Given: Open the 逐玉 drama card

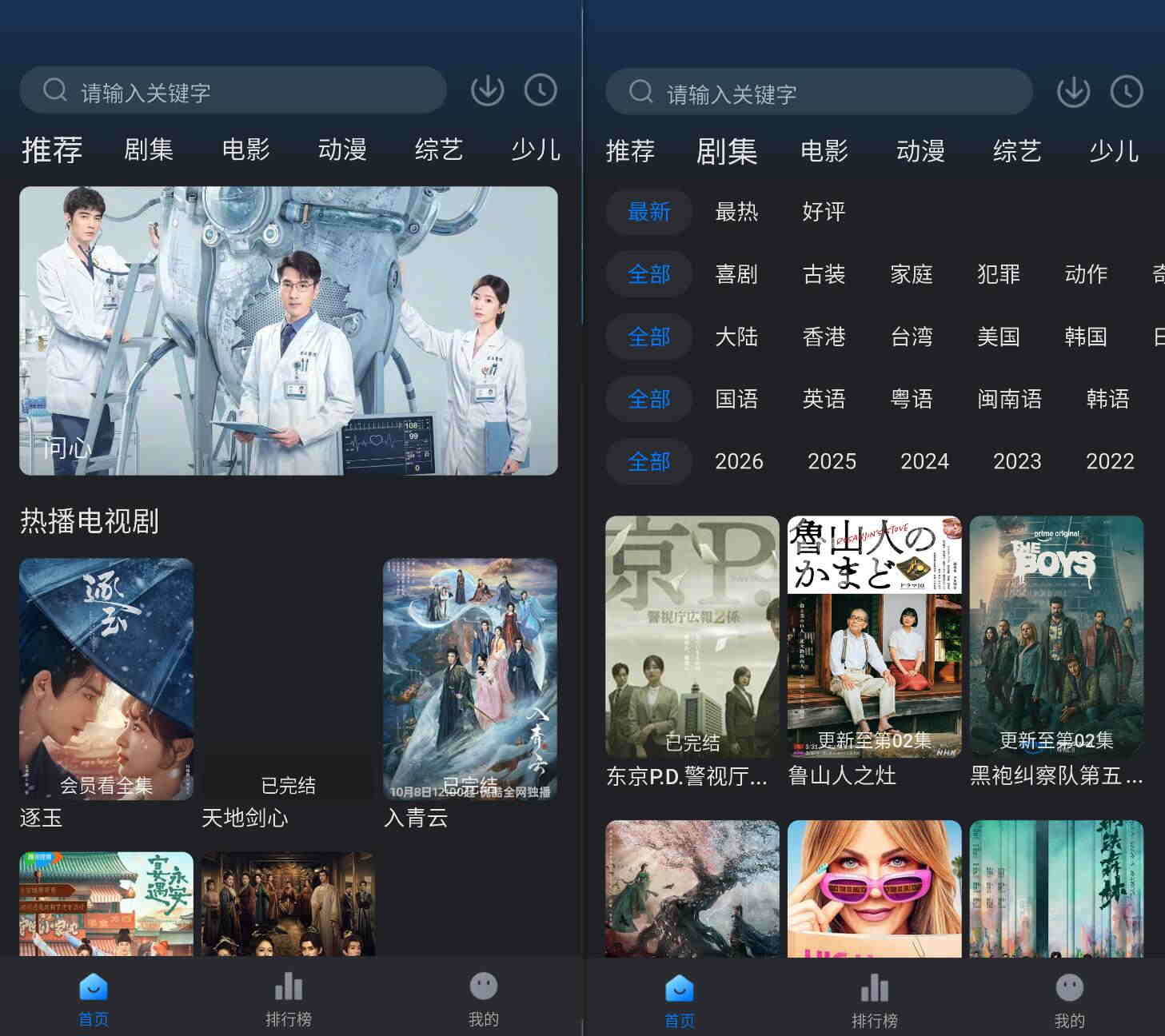Looking at the screenshot, I should coord(106,678).
